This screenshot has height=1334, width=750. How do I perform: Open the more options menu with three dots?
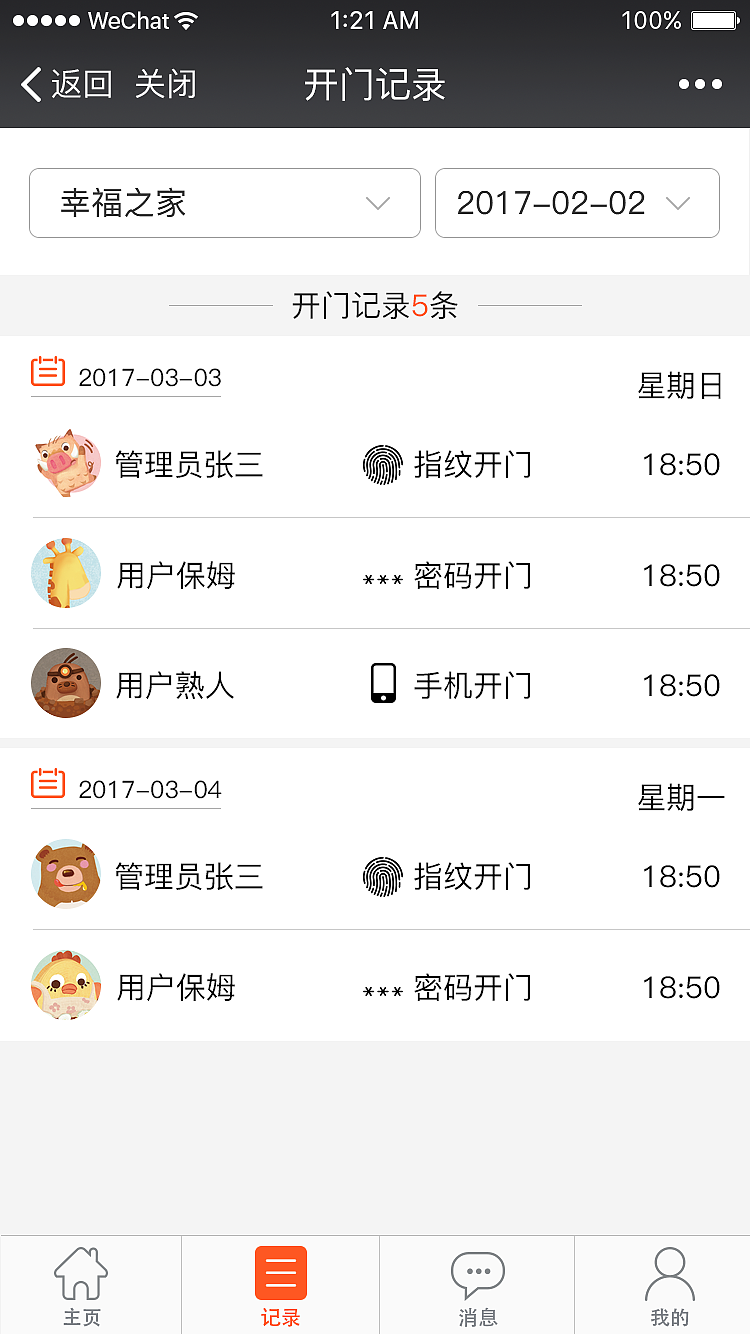[701, 84]
